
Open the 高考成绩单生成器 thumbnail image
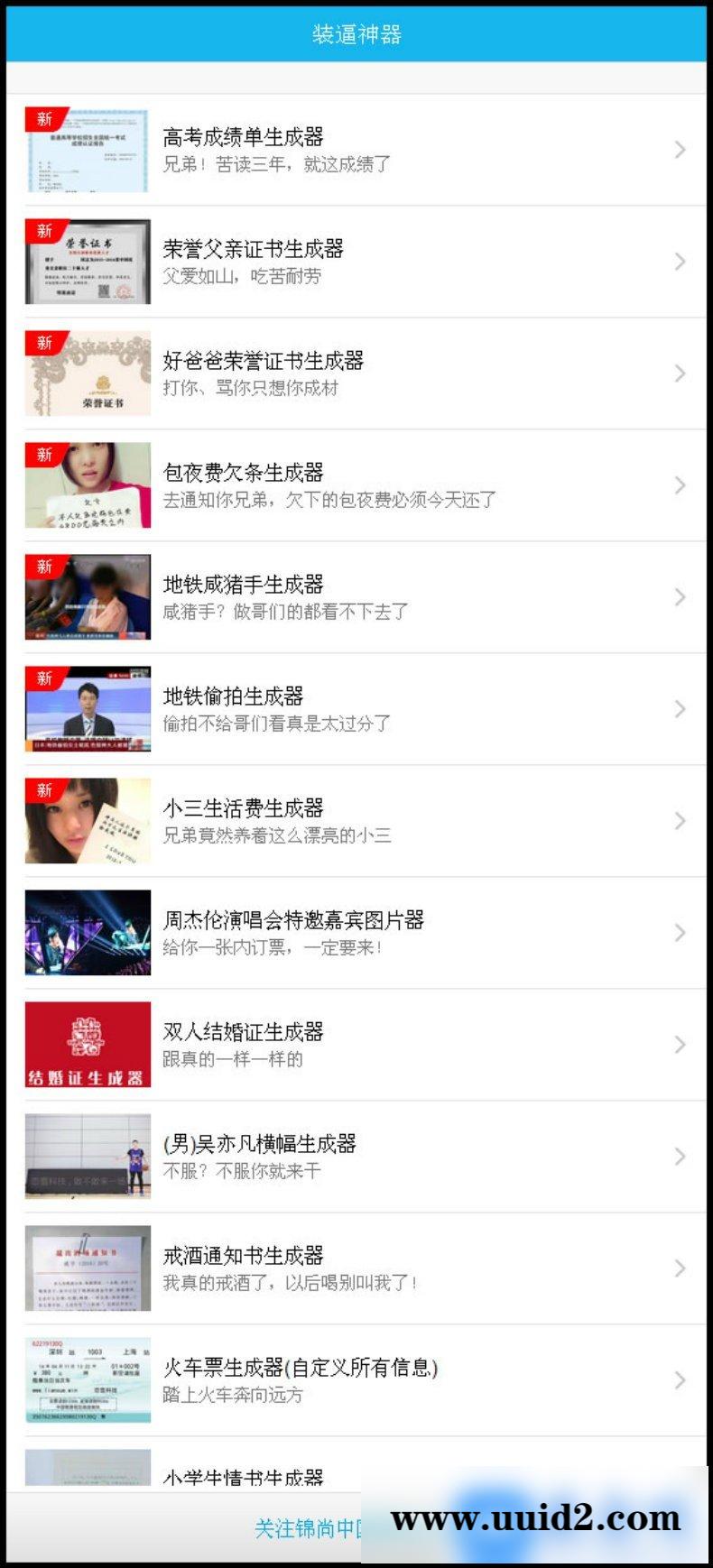88,149
